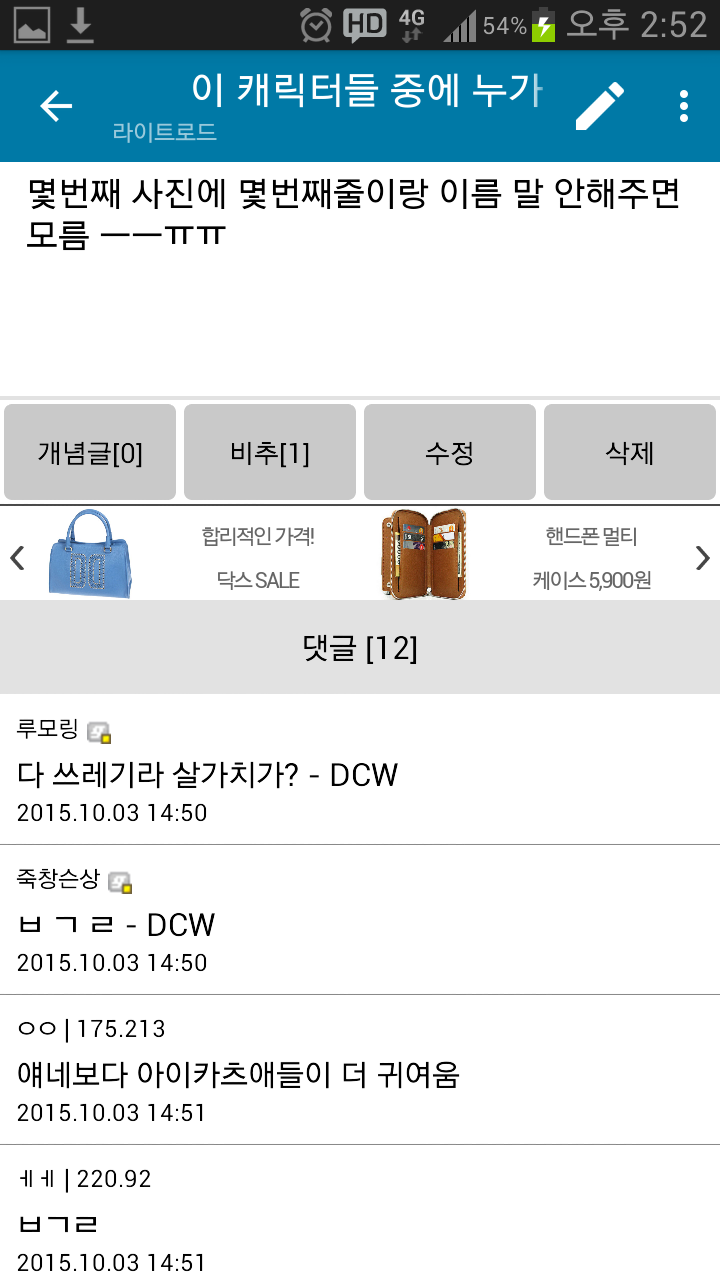Select 죽창손상's comment
The width and height of the screenshot is (720, 1280).
click(x=360, y=922)
